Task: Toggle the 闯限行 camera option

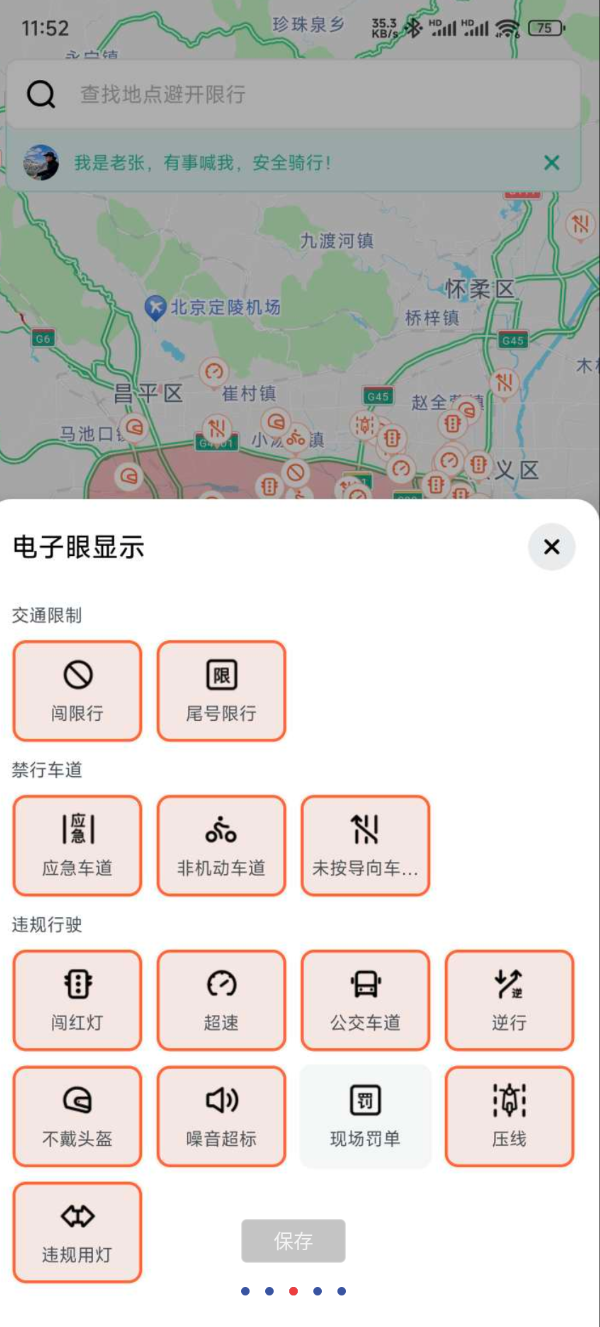Action: pos(77,691)
